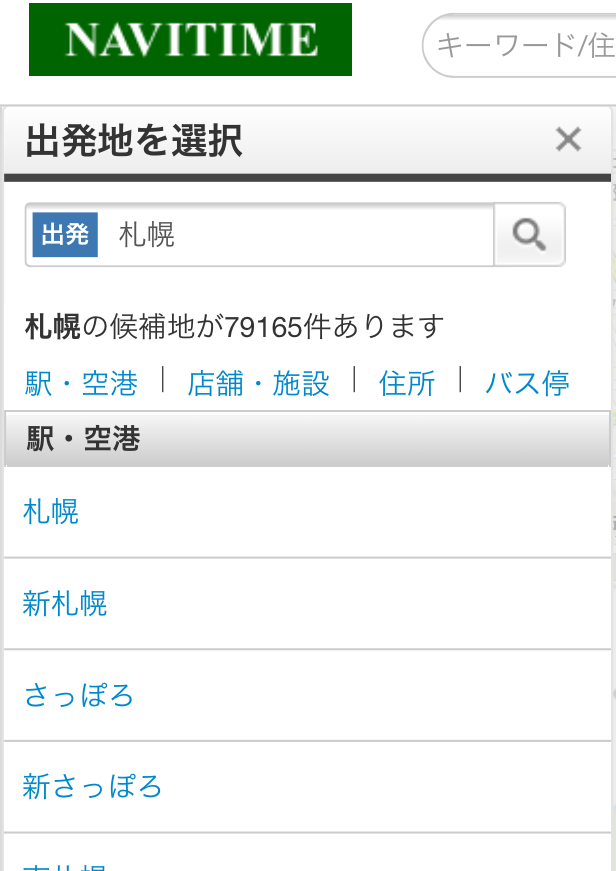Jump to 住所 category link
616x871 pixels.
[x=407, y=383]
